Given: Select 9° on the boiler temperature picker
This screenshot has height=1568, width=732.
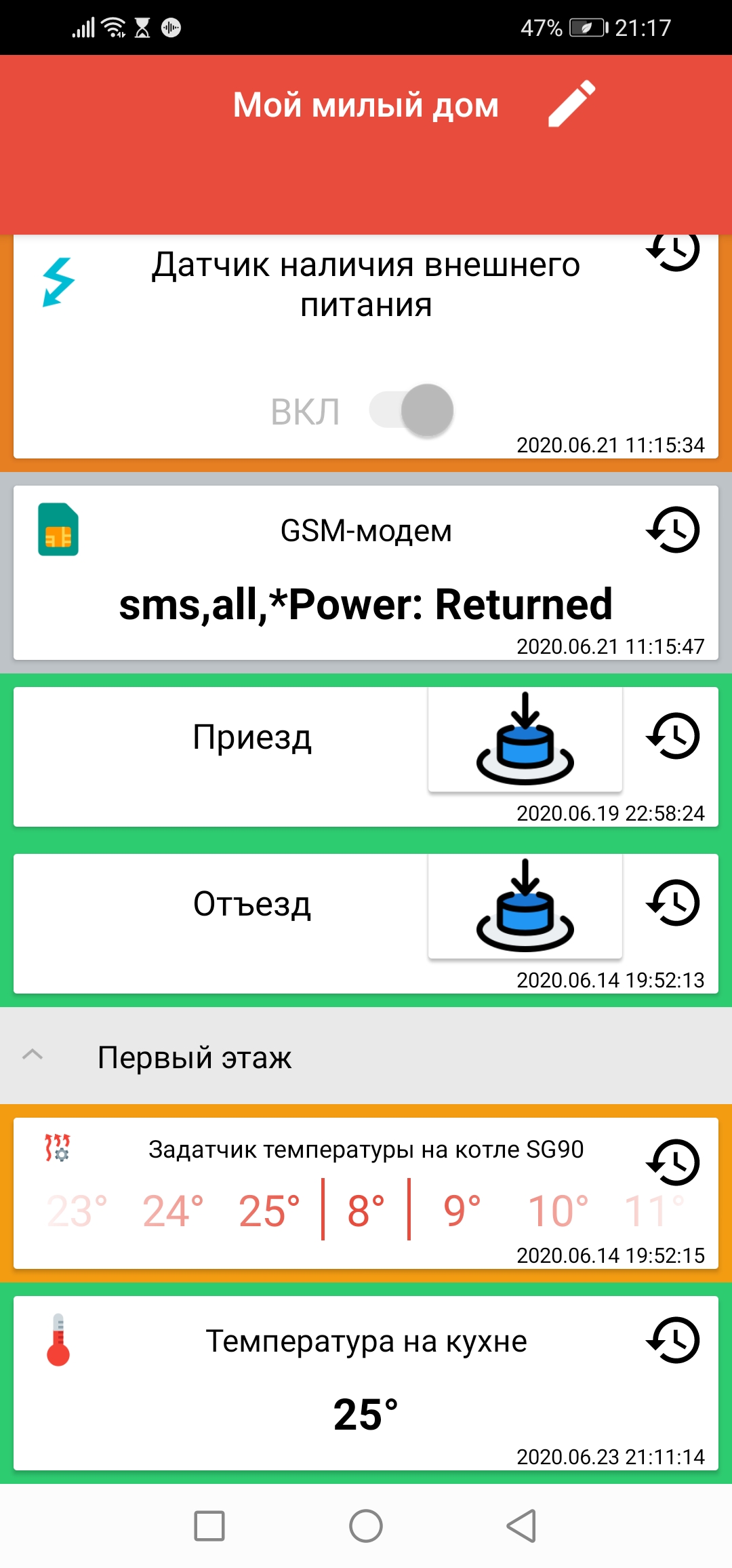Looking at the screenshot, I should pos(462,1211).
